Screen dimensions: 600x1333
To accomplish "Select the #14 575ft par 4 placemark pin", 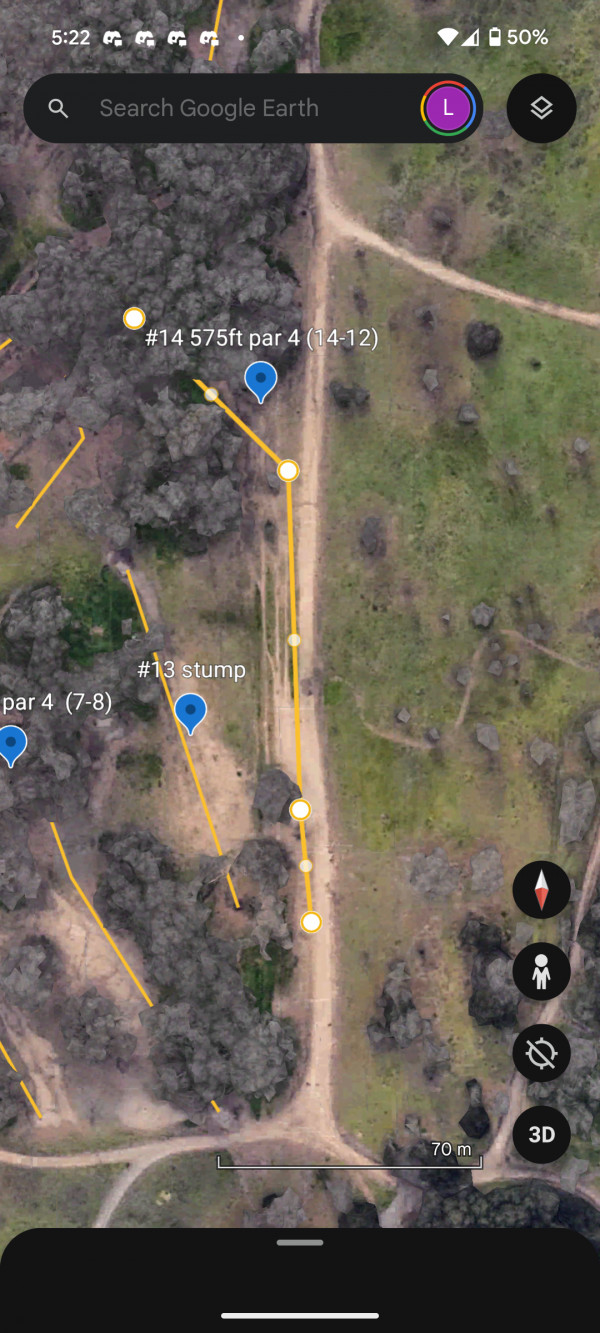I will pyautogui.click(x=260, y=380).
